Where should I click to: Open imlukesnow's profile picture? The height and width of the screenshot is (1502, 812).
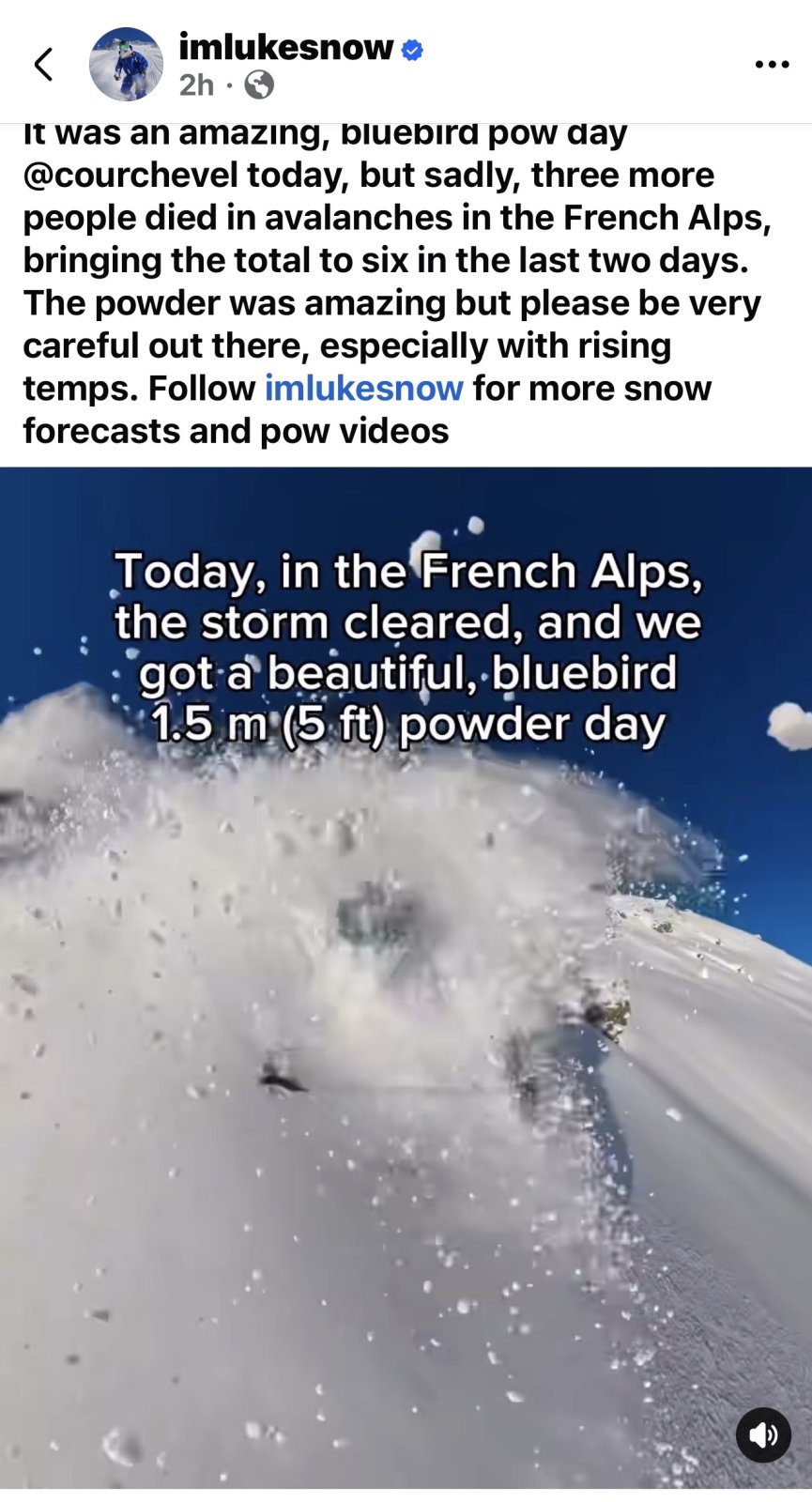click(126, 65)
